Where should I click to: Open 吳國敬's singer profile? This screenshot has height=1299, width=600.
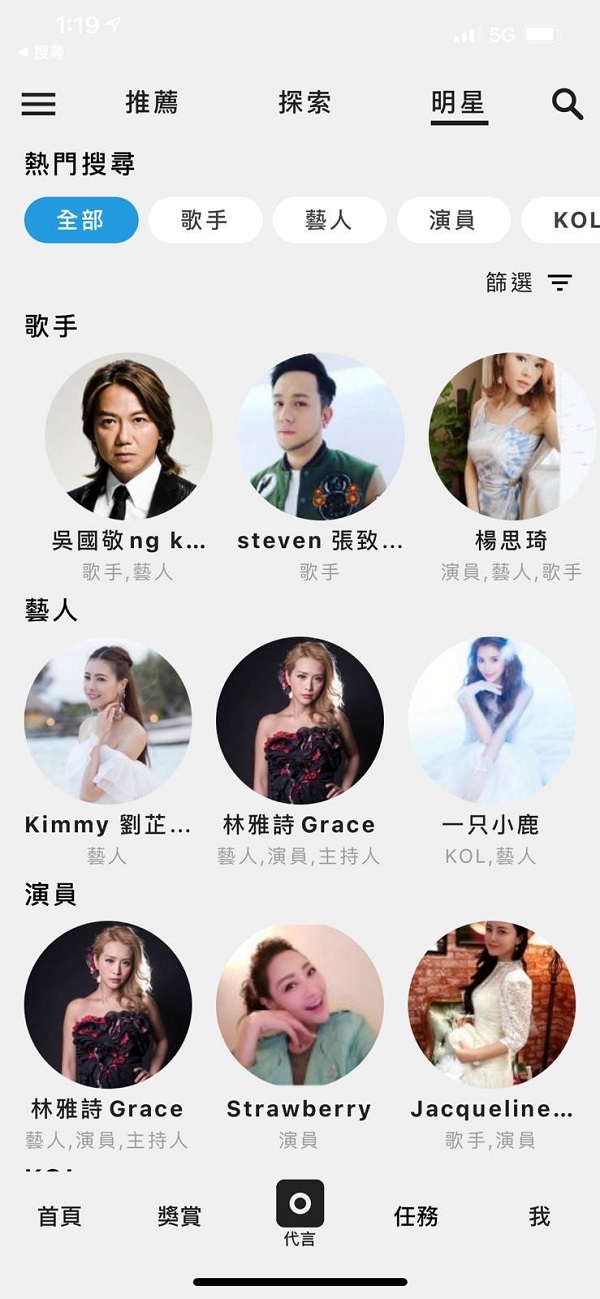(129, 436)
